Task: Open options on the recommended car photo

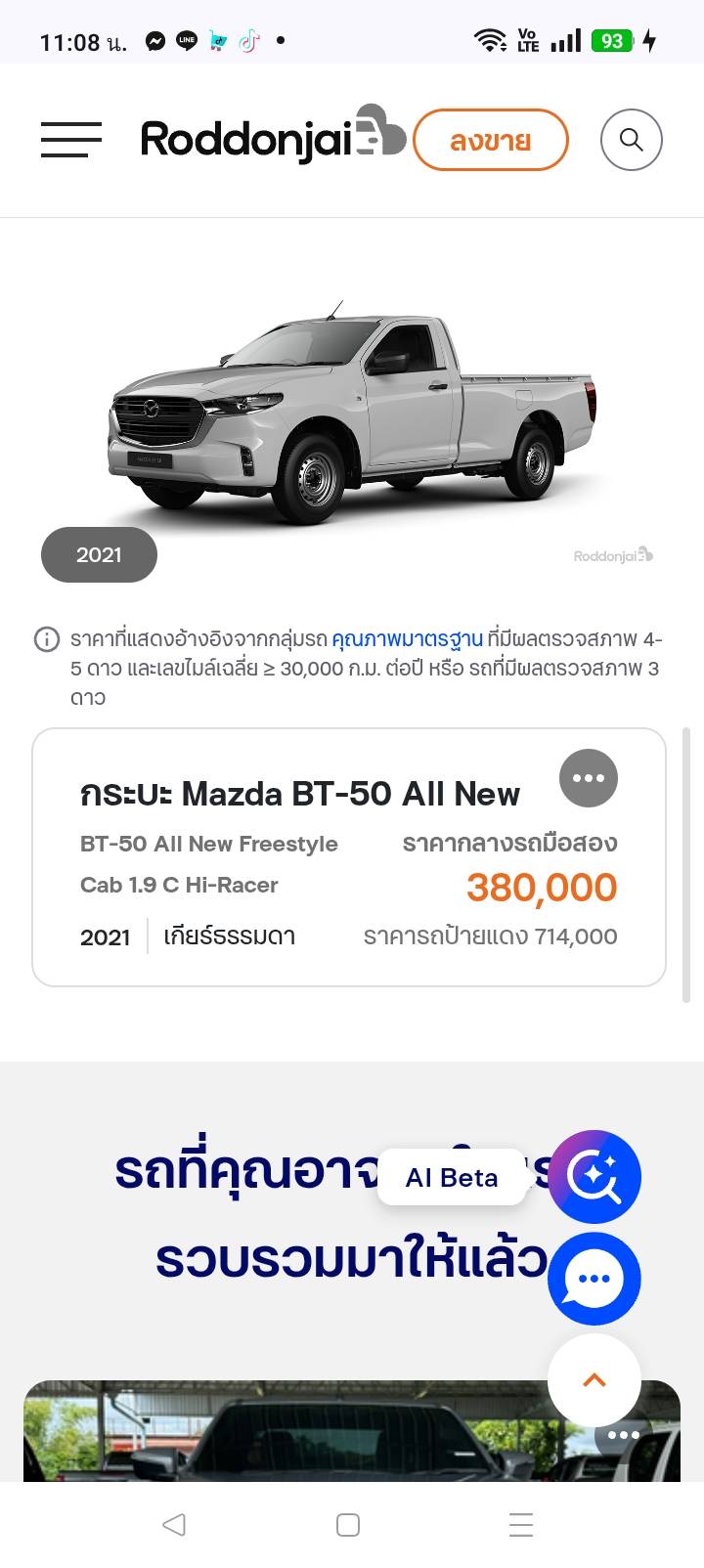Action: pyautogui.click(x=623, y=1436)
